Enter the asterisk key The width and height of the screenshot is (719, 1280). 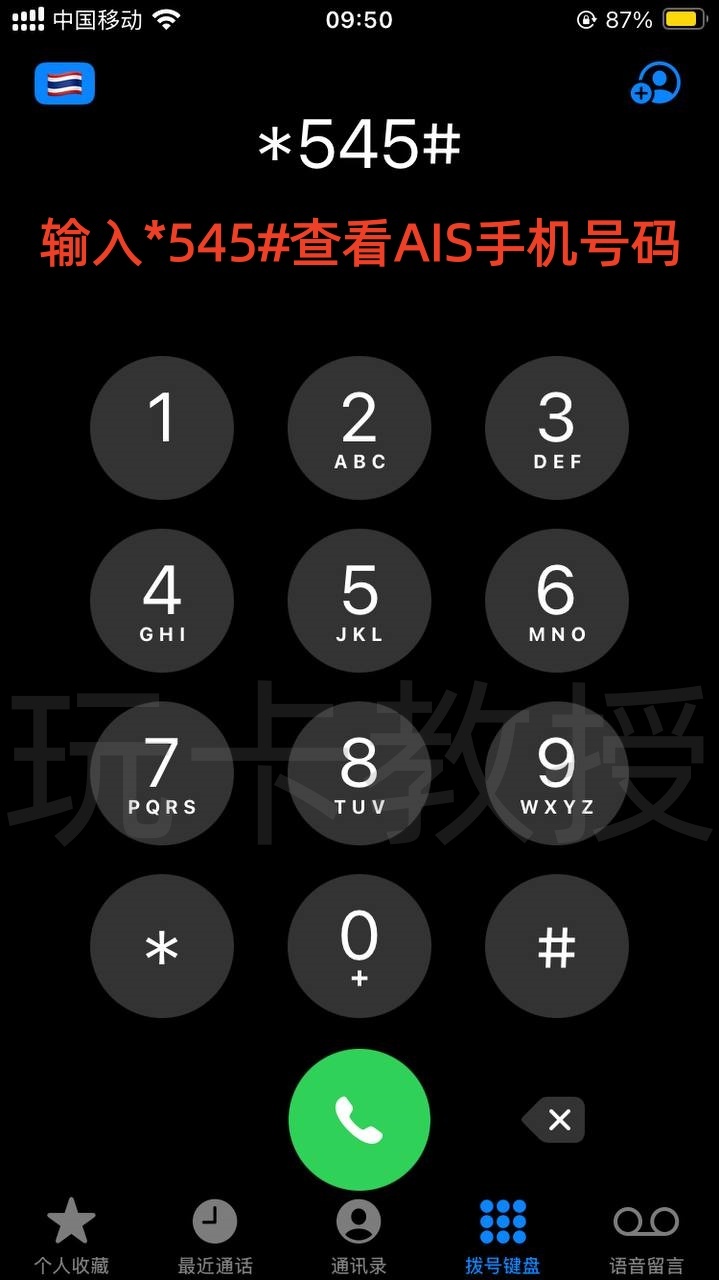(162, 946)
